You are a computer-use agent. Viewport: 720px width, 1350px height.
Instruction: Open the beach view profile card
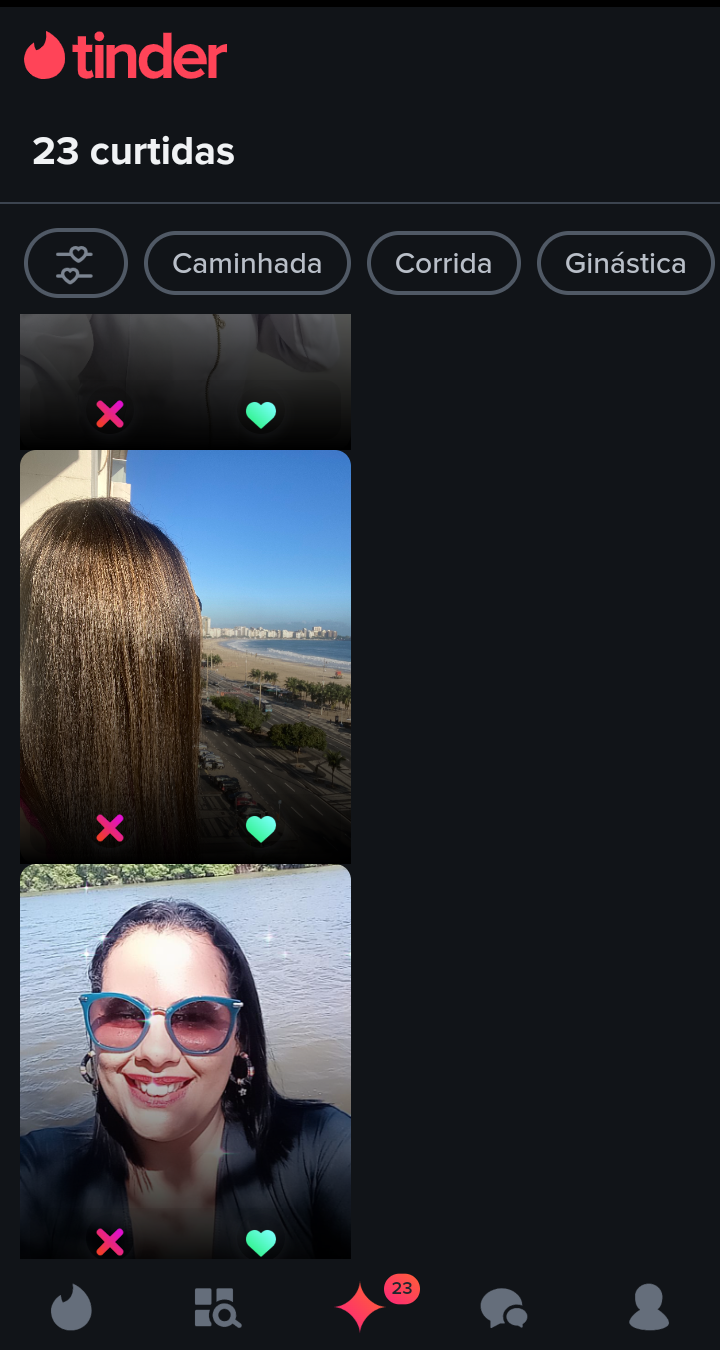pos(185,640)
